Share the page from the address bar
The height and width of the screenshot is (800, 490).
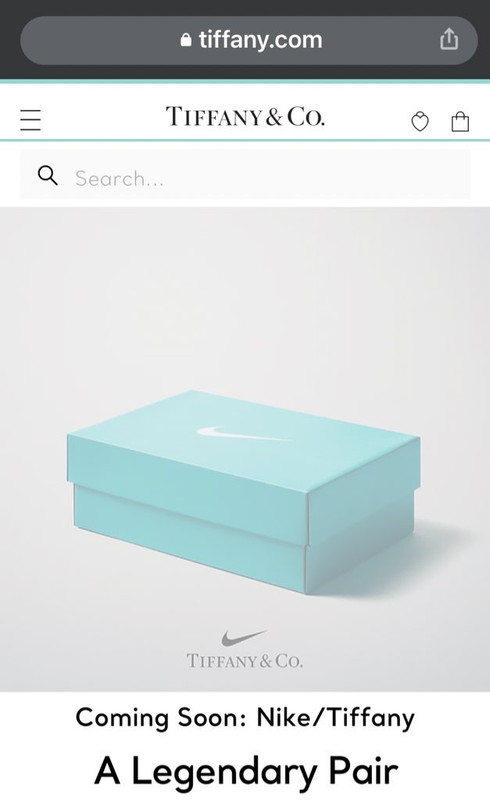[x=449, y=39]
